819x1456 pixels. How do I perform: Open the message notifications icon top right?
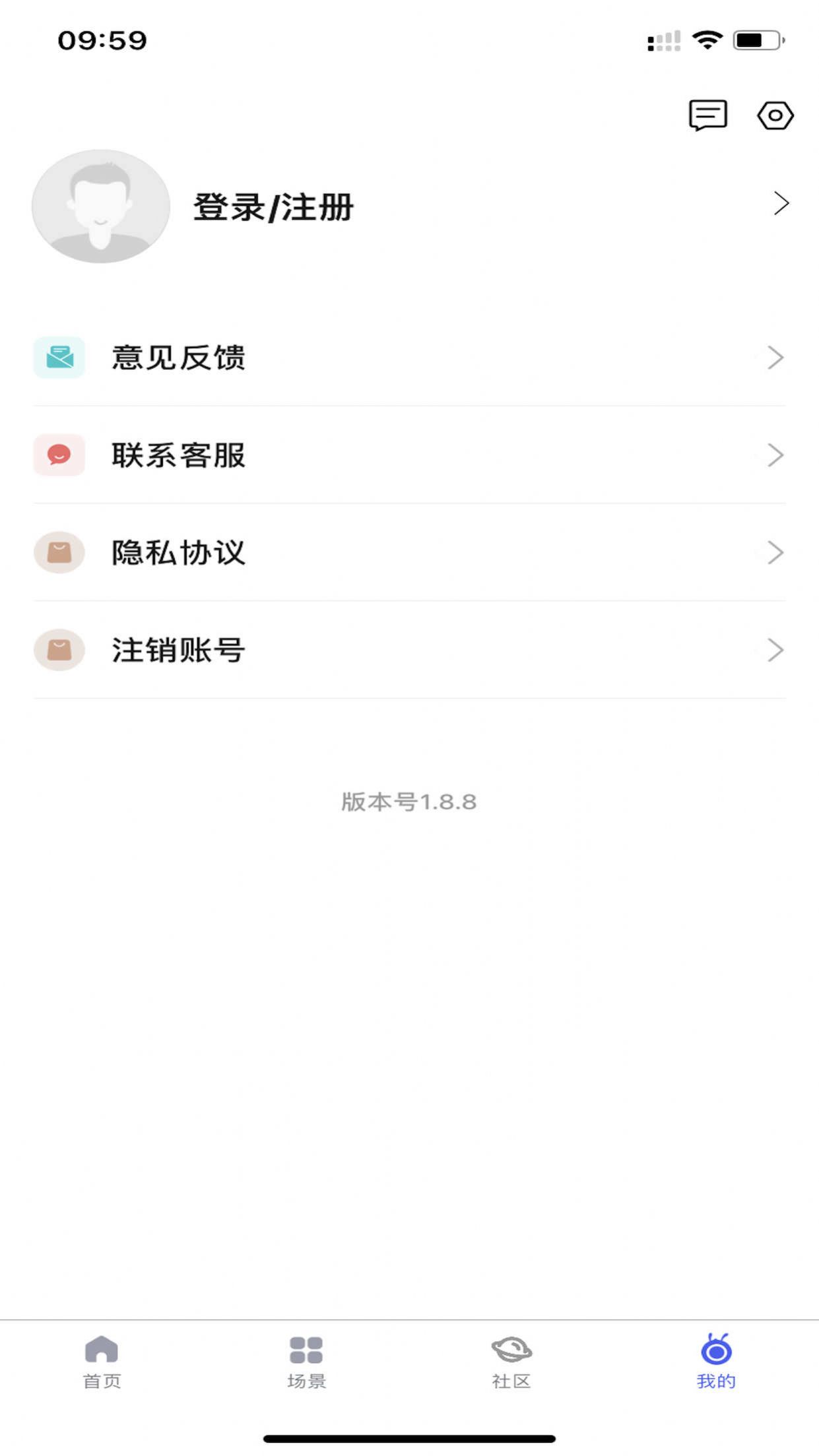[707, 117]
